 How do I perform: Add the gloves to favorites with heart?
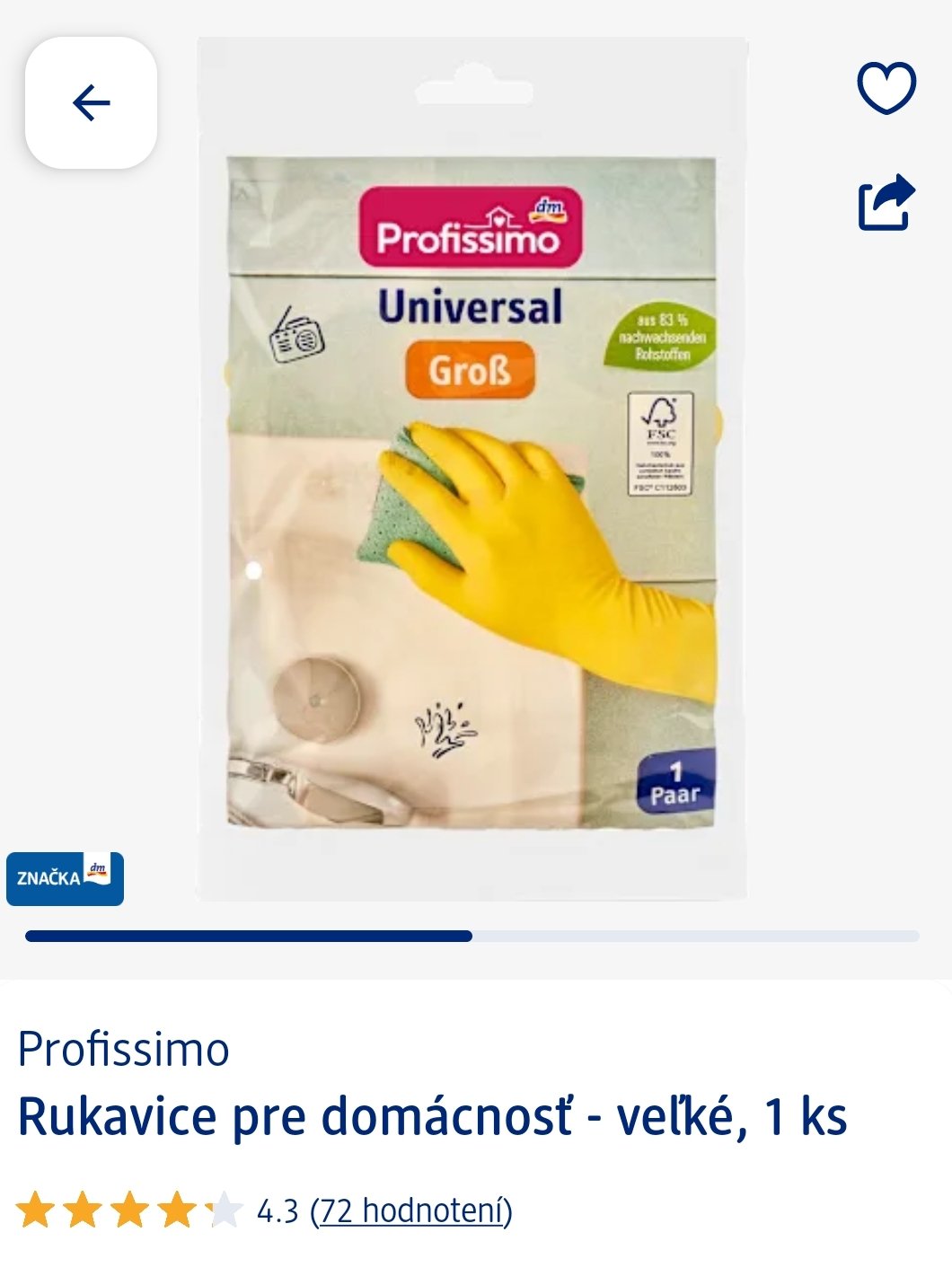pos(886,88)
